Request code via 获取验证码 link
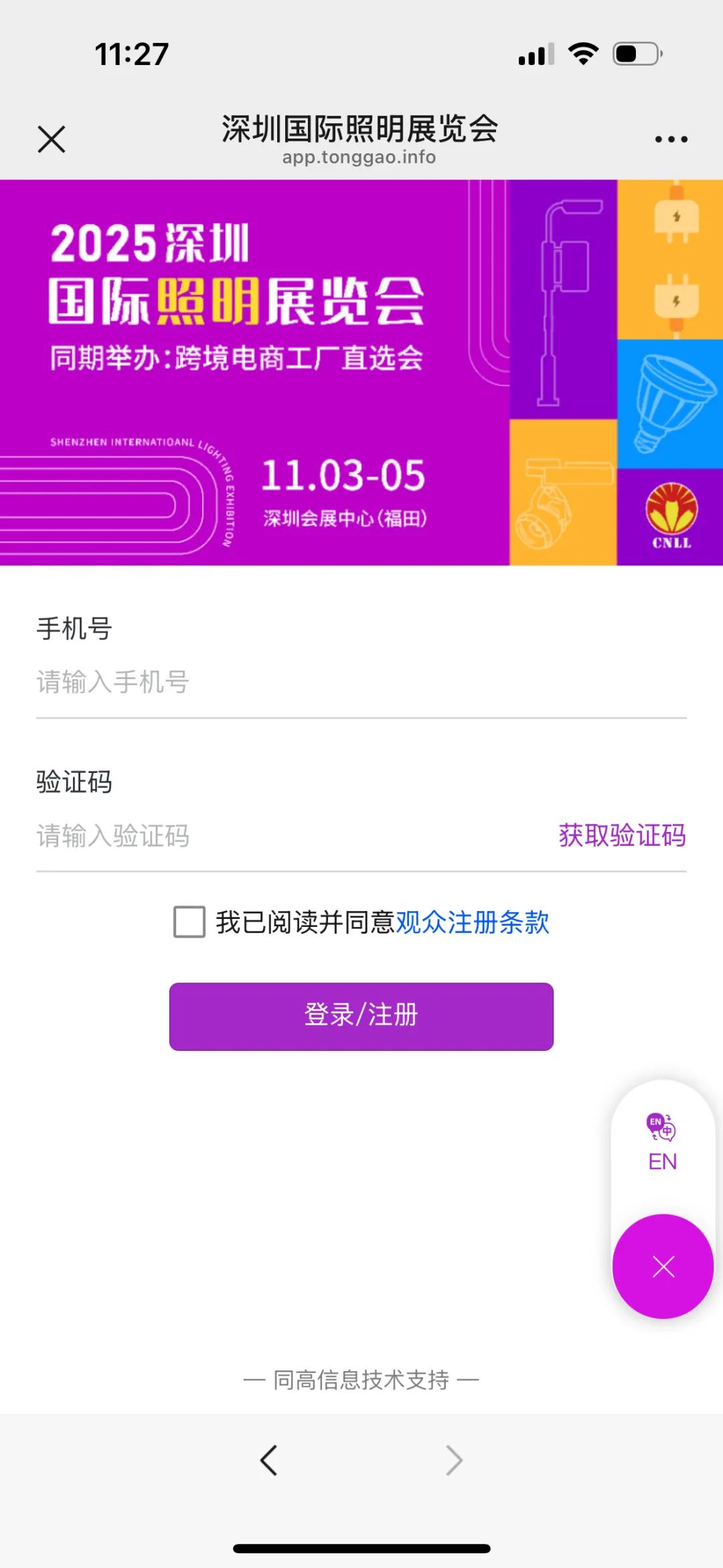This screenshot has height=1568, width=723. 621,836
